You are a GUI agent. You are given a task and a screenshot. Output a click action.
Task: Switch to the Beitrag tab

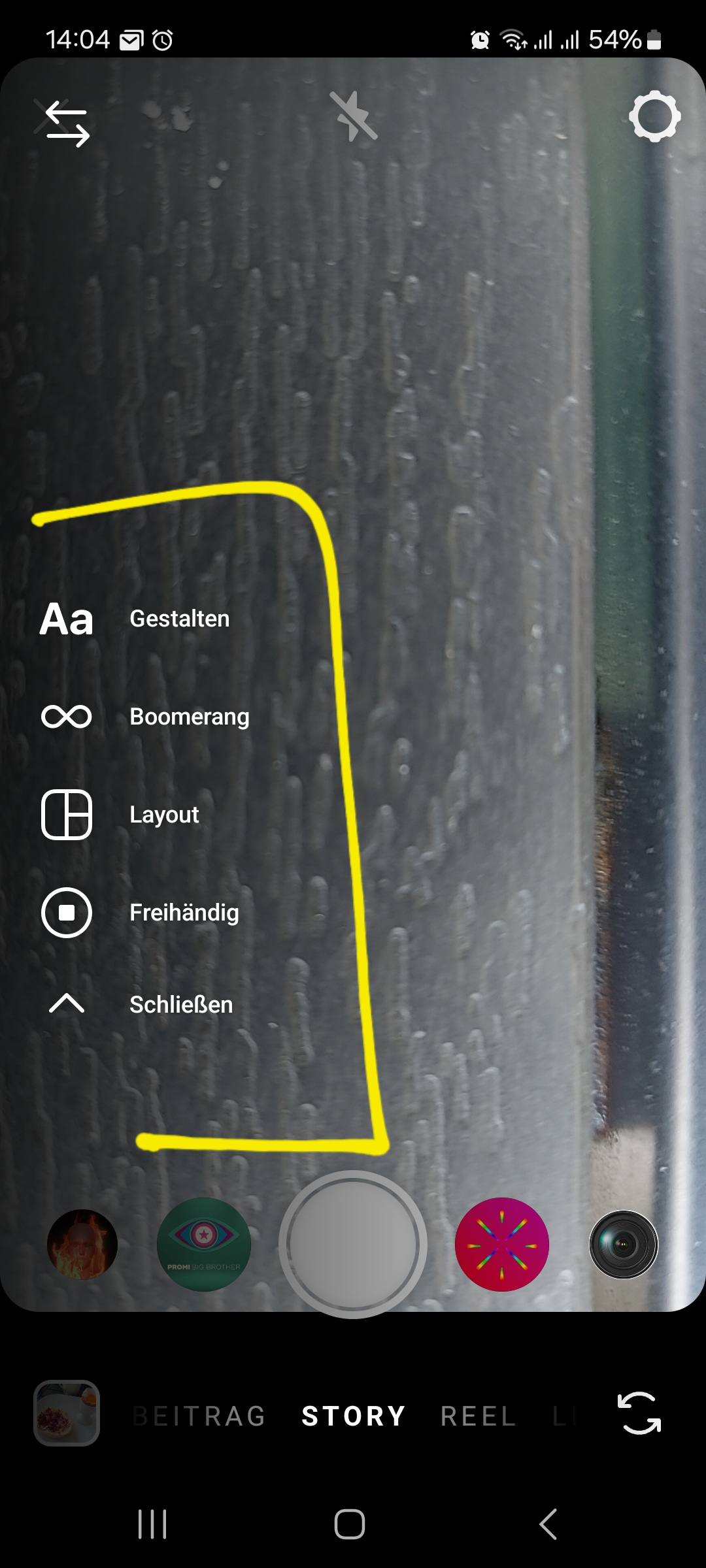point(199,1416)
